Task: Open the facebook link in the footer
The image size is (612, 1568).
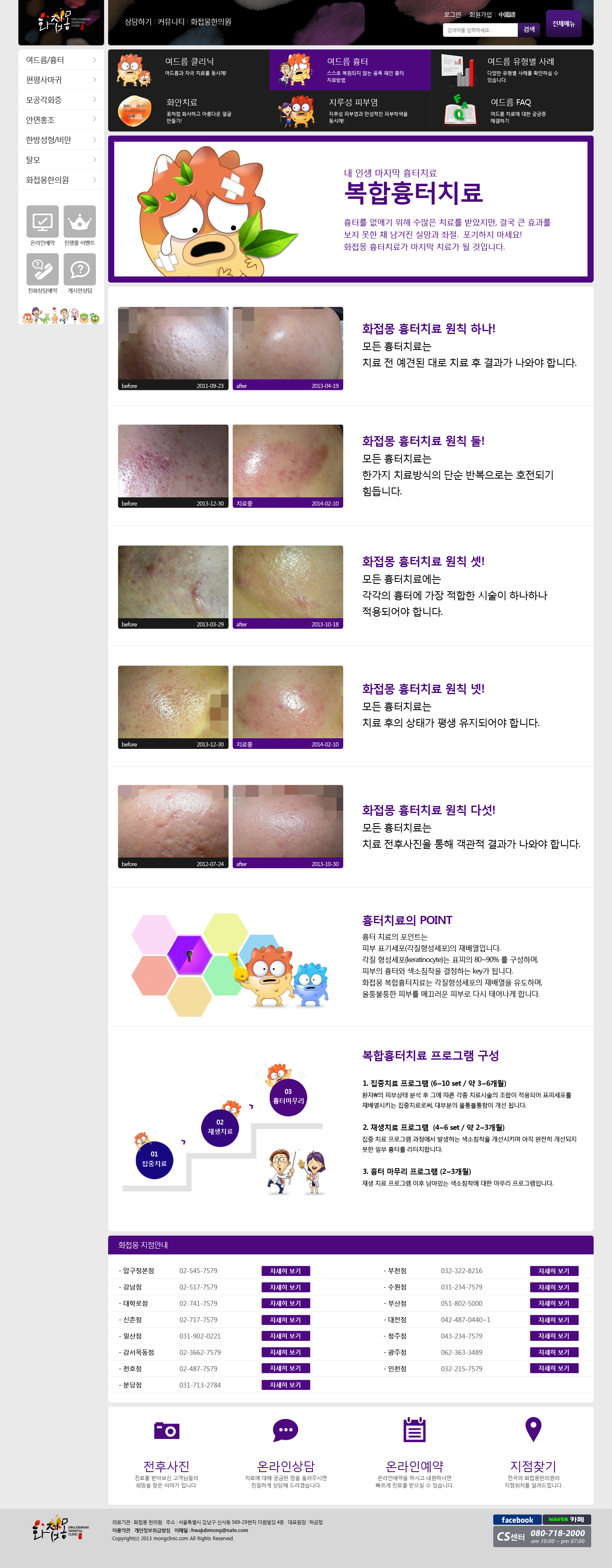Action: tap(517, 1519)
